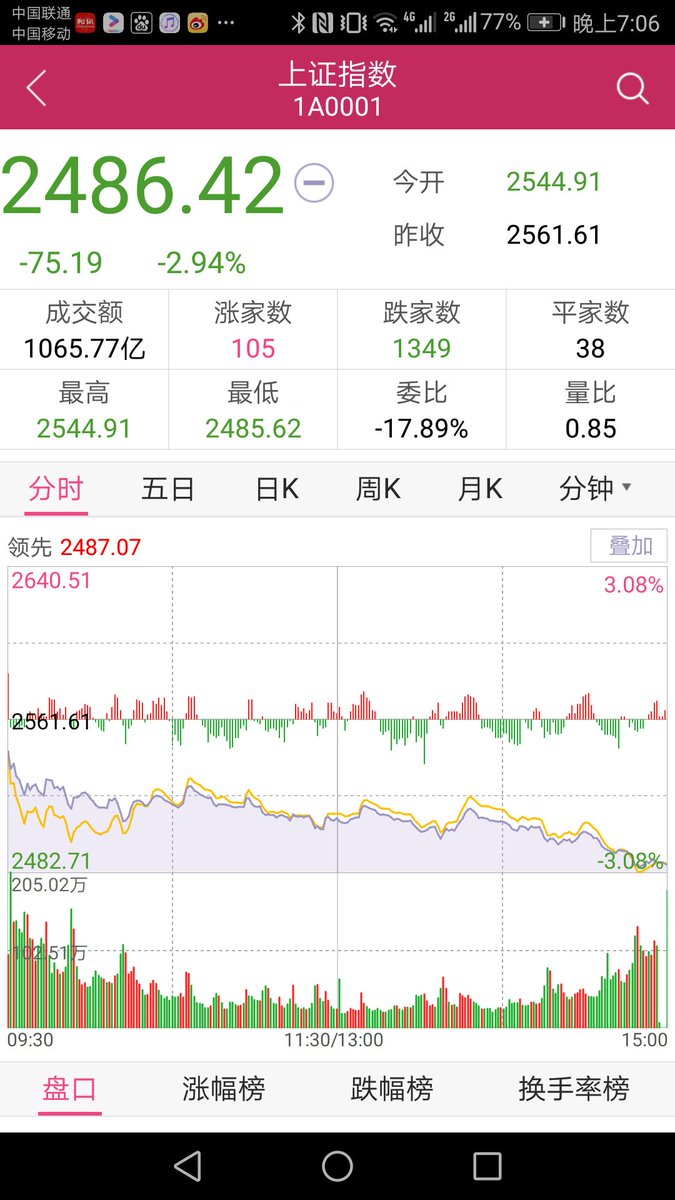Tap the circled minus icon beside 2486.42
The width and height of the screenshot is (675, 1200).
[x=313, y=183]
